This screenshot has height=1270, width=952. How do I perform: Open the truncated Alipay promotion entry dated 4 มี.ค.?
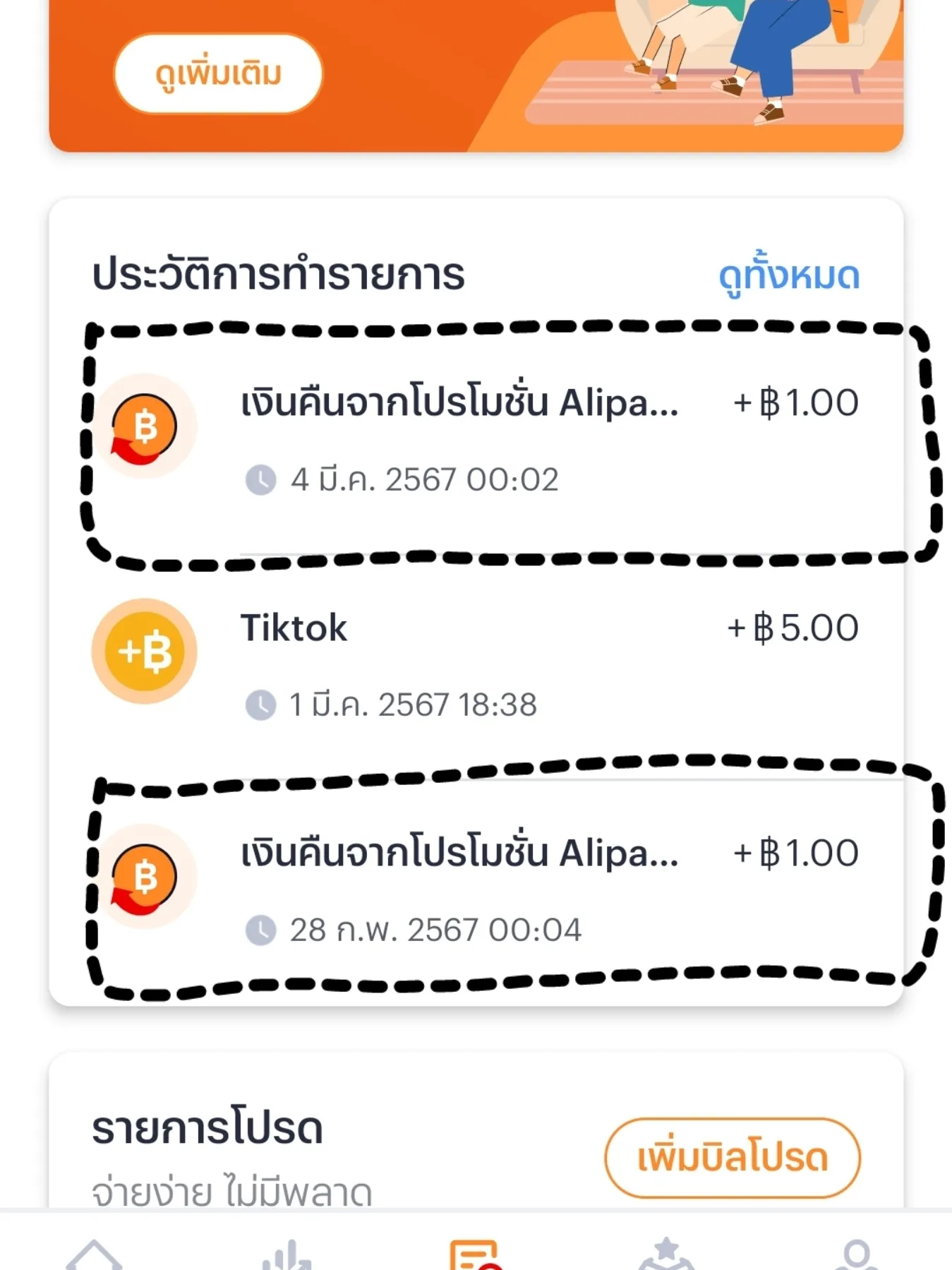(459, 402)
